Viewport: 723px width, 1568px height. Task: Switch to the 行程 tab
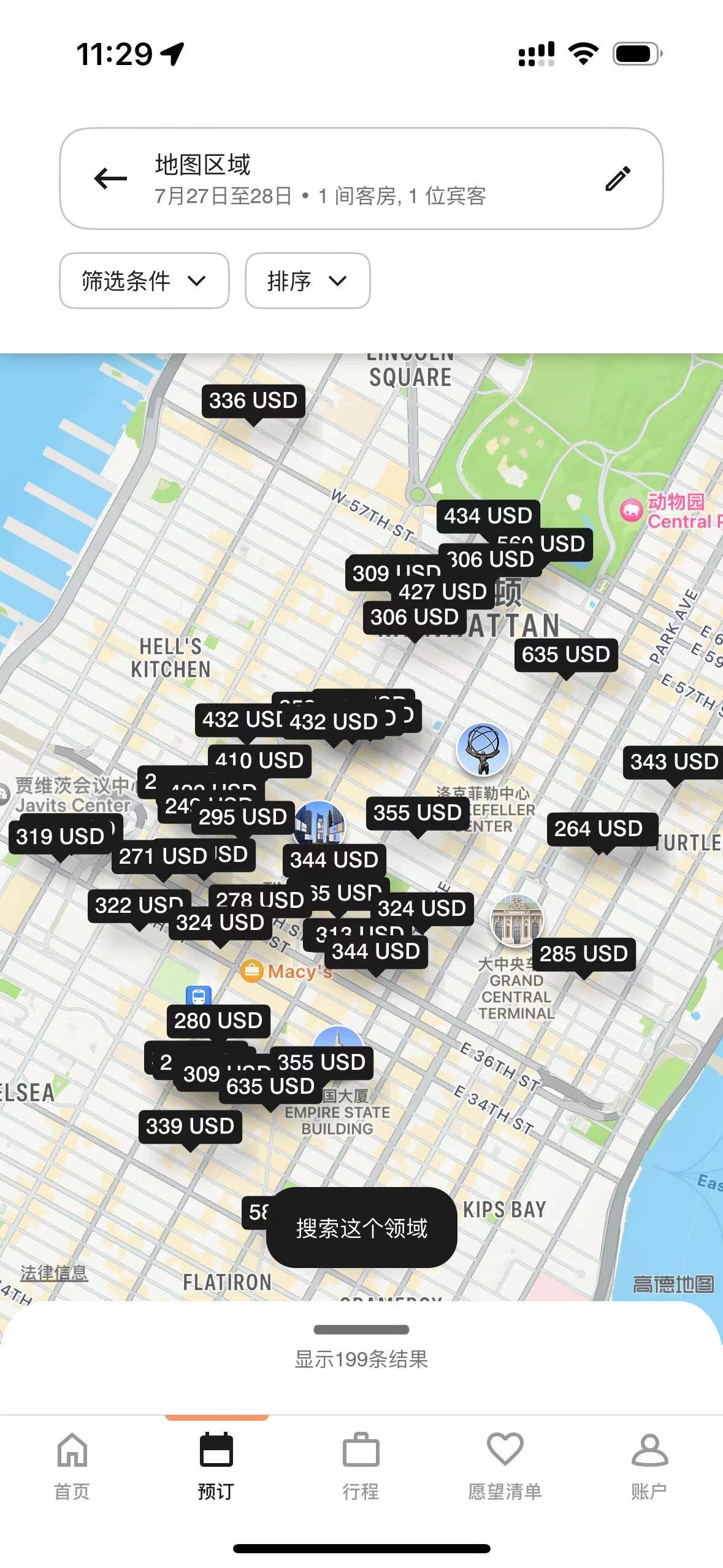coord(361,1466)
